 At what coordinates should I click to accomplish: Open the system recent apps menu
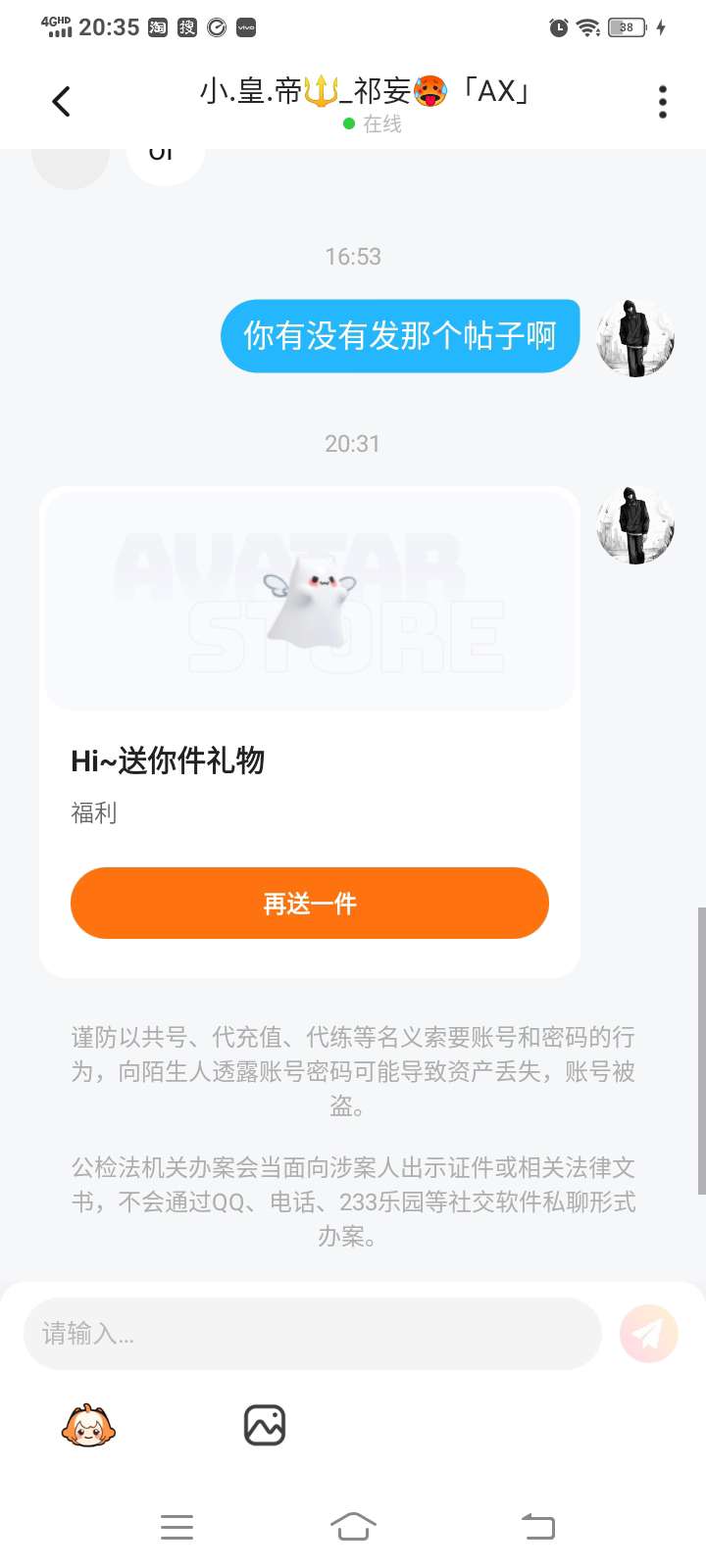coord(176,1526)
